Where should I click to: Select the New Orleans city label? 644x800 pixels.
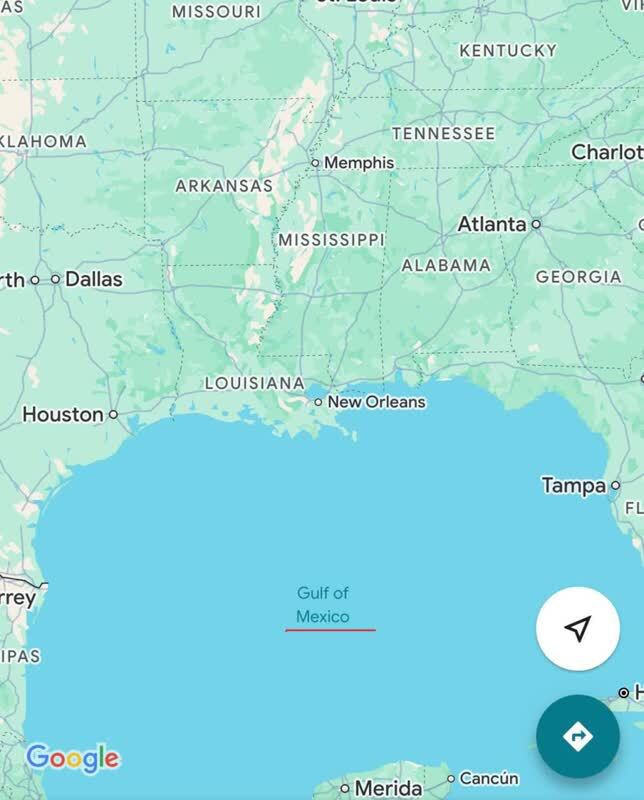(x=376, y=402)
